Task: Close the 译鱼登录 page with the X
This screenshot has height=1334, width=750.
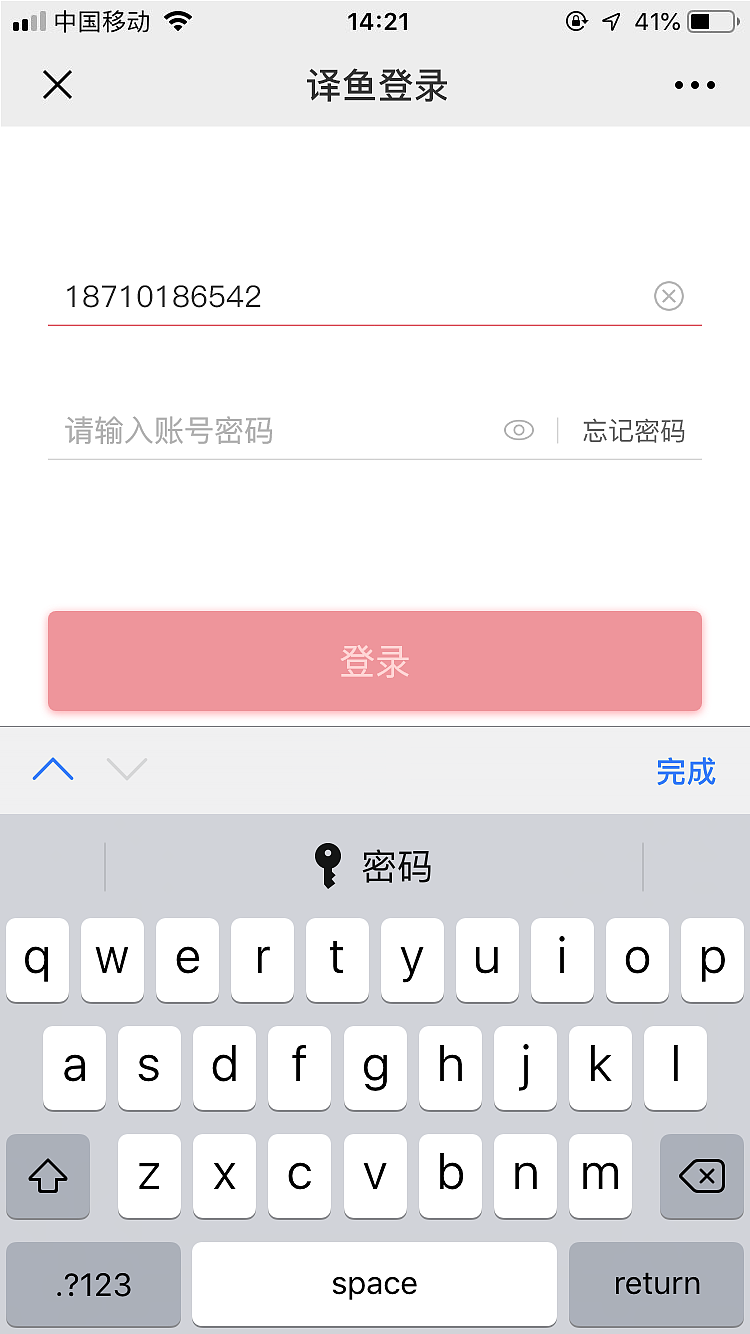Action: pyautogui.click(x=57, y=85)
